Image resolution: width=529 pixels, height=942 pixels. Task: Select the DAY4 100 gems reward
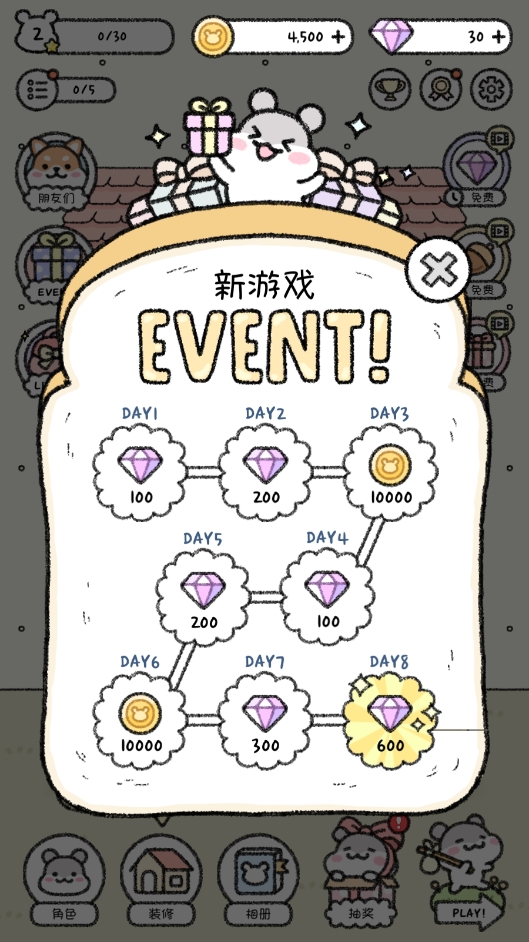point(327,595)
